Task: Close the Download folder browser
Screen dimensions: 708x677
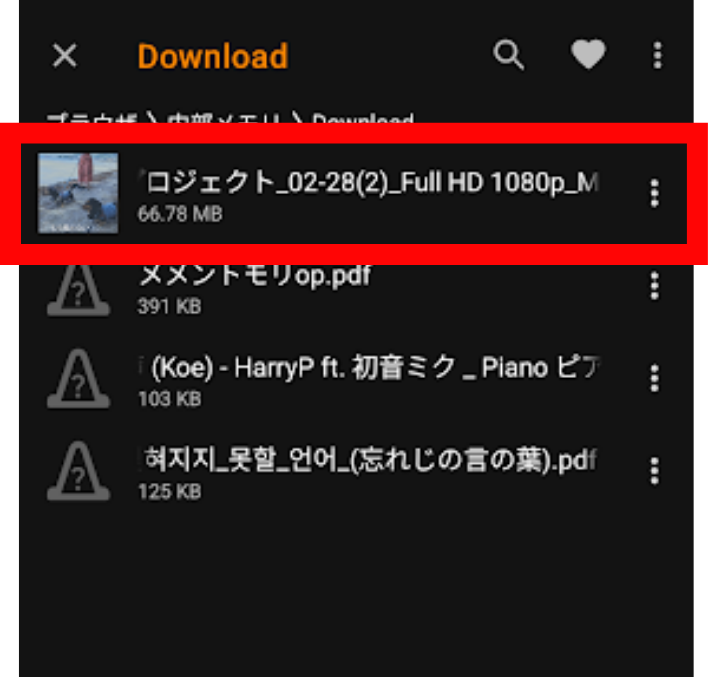Action: (x=64, y=56)
